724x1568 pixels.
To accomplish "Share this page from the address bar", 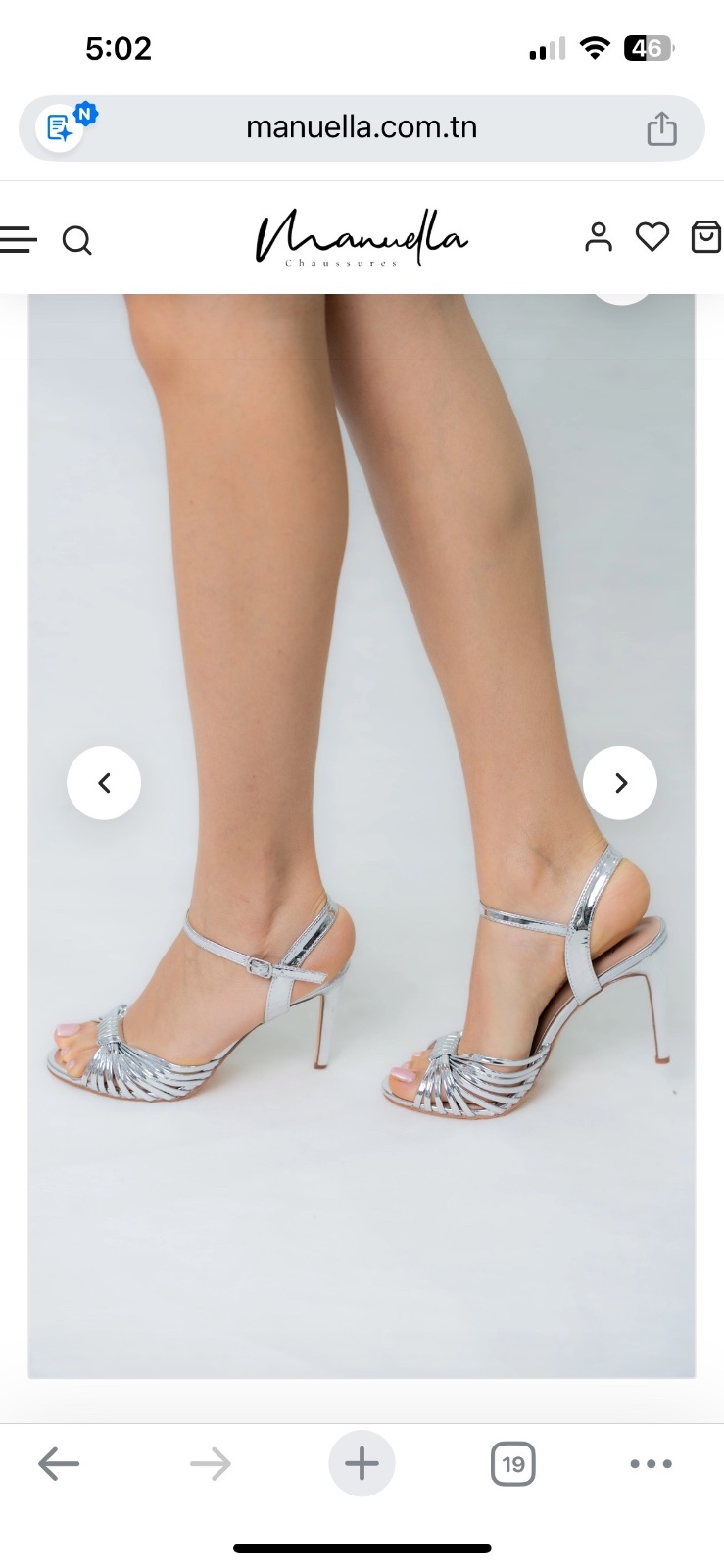I will tap(662, 128).
